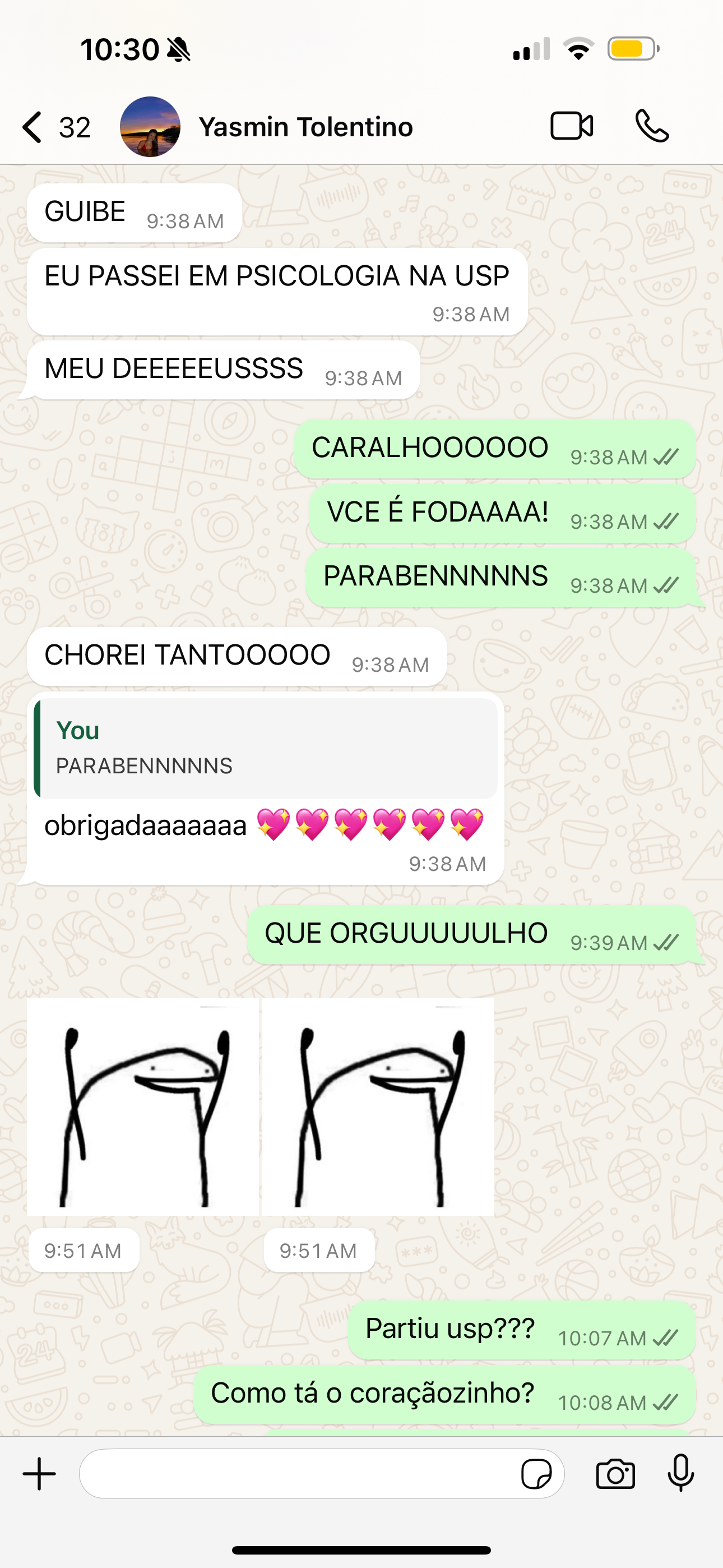Viewport: 723px width, 1568px height.
Task: Open the second Flork sticker
Action: (x=378, y=1106)
